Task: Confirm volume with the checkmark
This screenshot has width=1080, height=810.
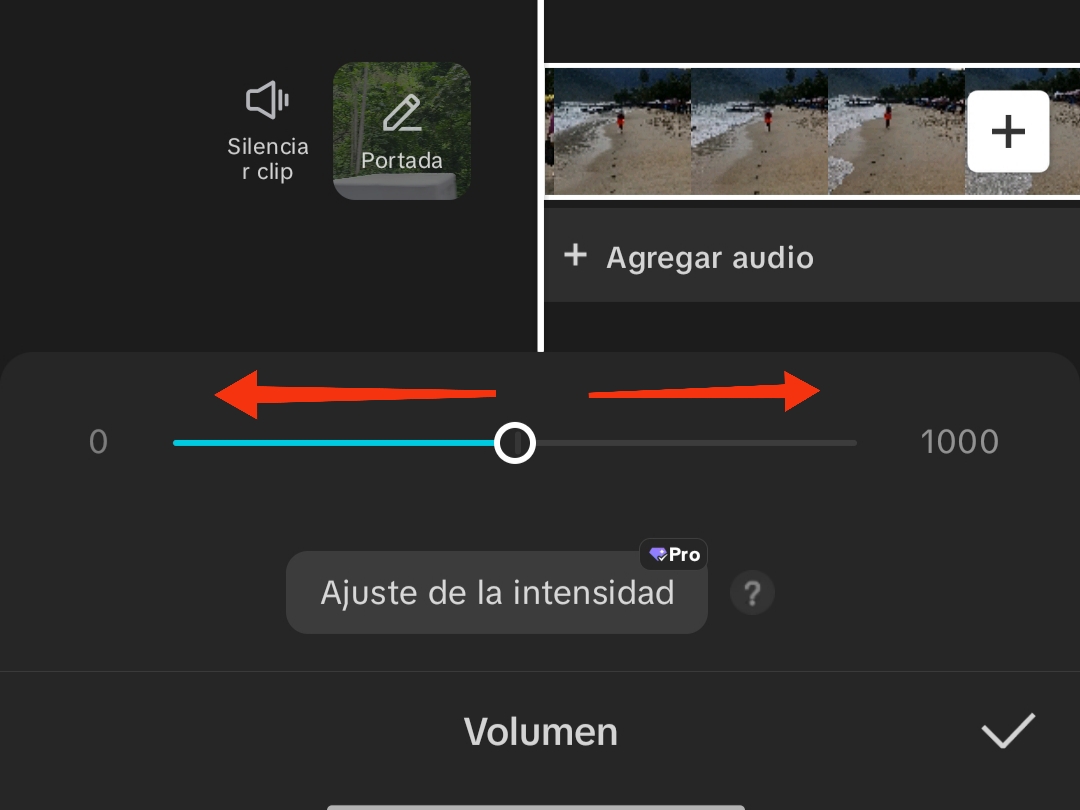Action: click(x=1007, y=731)
